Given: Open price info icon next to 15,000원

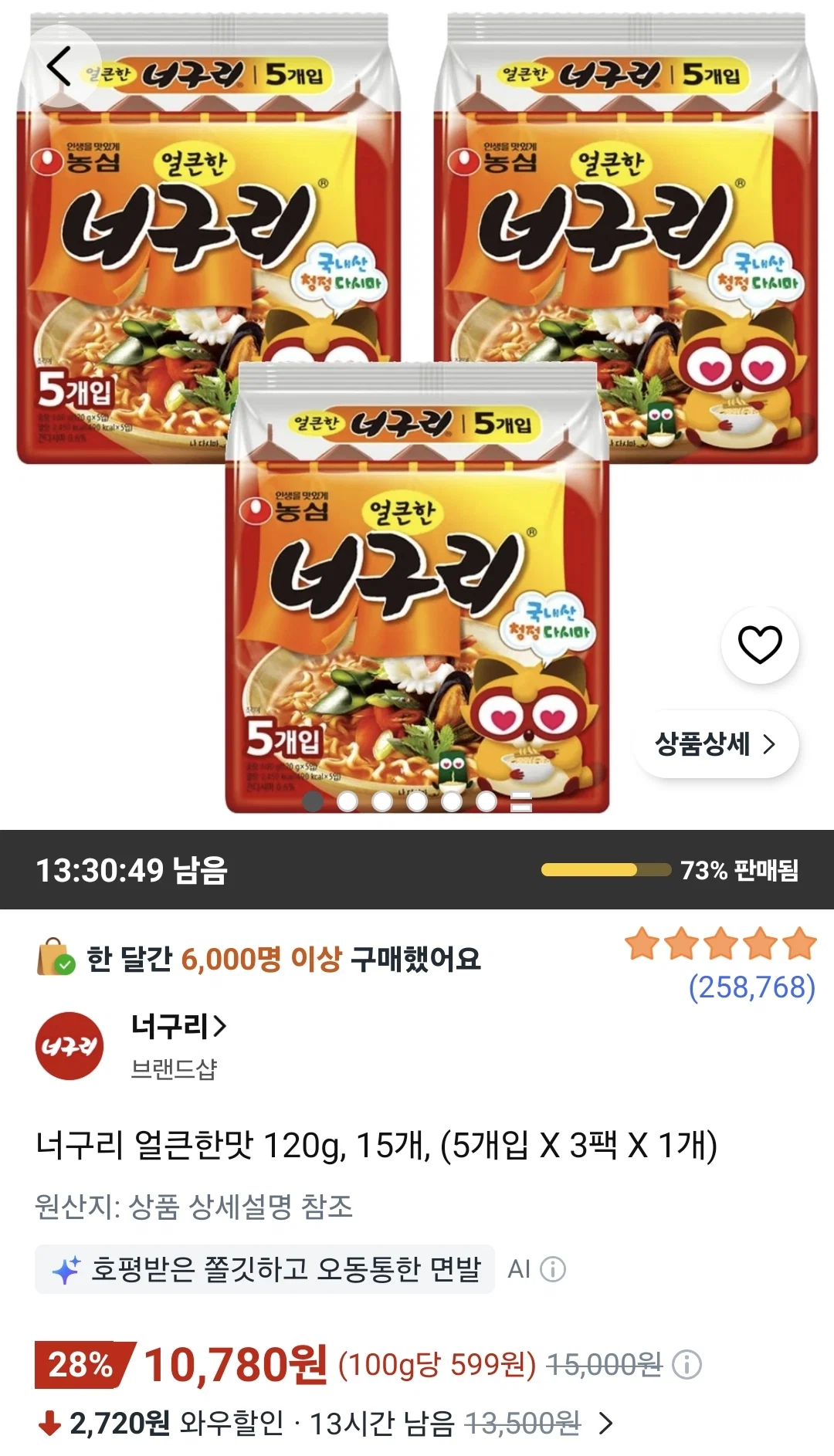Looking at the screenshot, I should (687, 1365).
